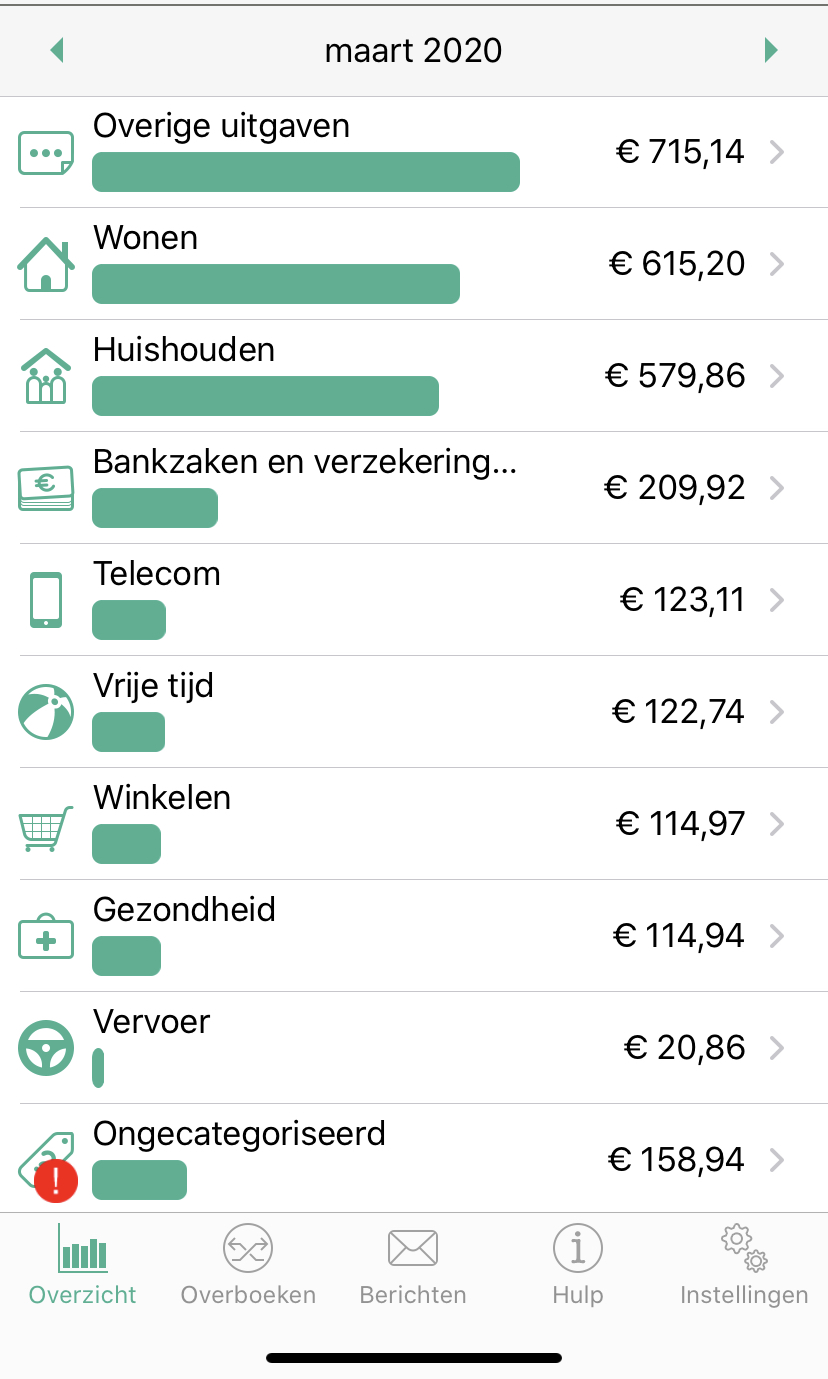Switch to the Overboeken tab
Viewport: 828px width, 1379px height.
pos(248,1265)
